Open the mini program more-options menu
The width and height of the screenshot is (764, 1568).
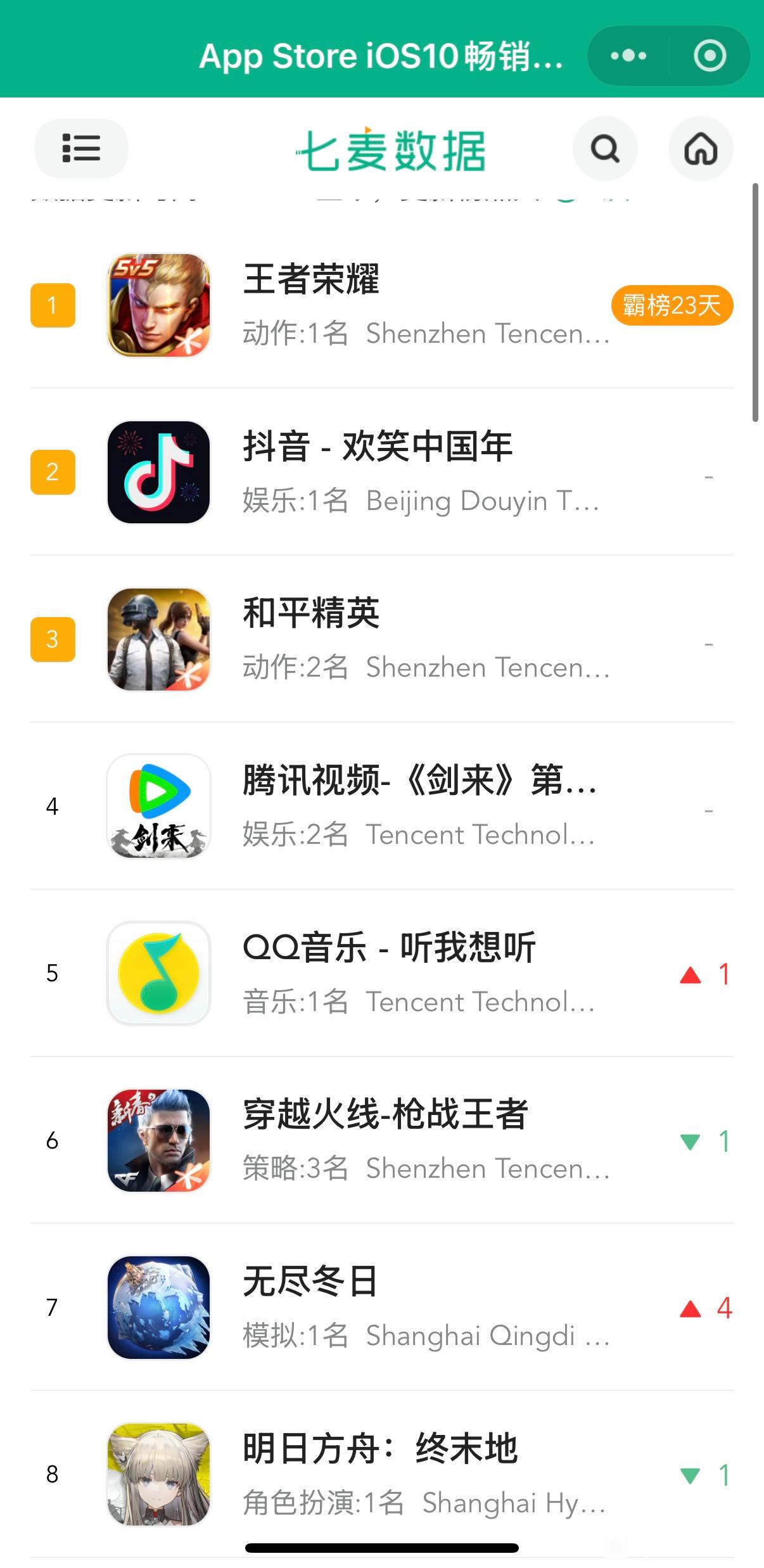click(x=628, y=56)
